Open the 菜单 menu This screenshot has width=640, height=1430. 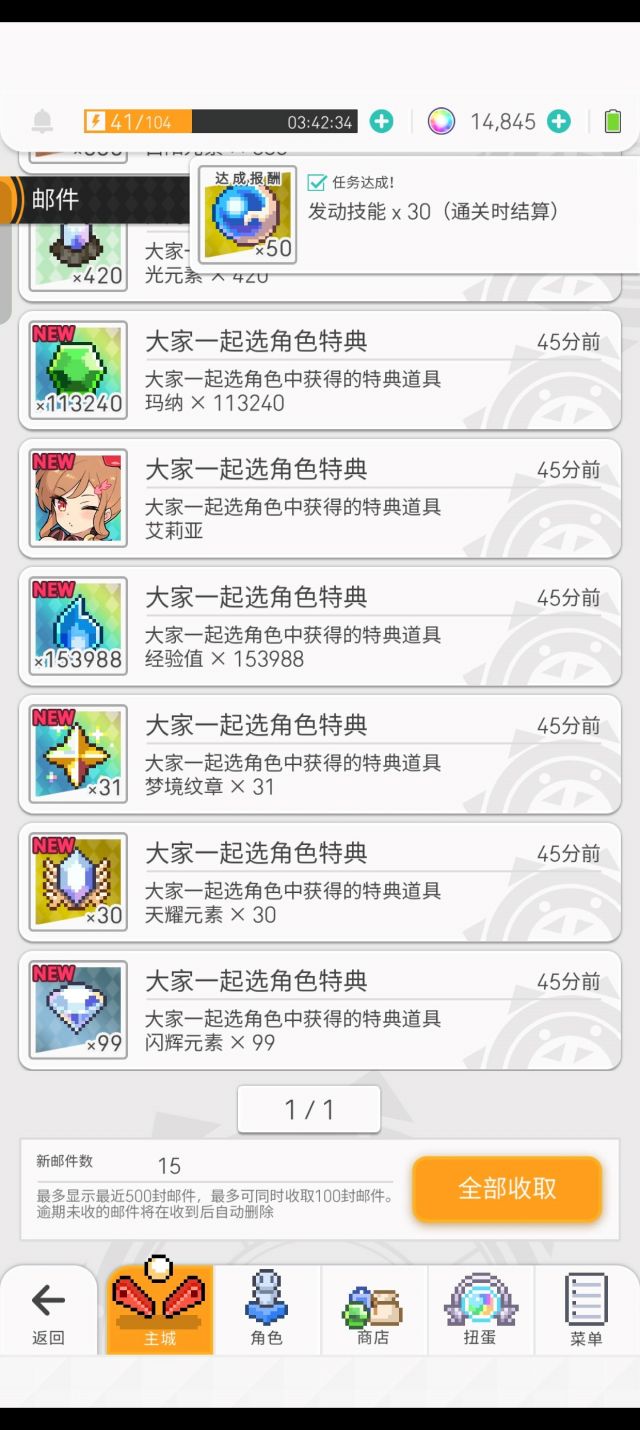587,1311
